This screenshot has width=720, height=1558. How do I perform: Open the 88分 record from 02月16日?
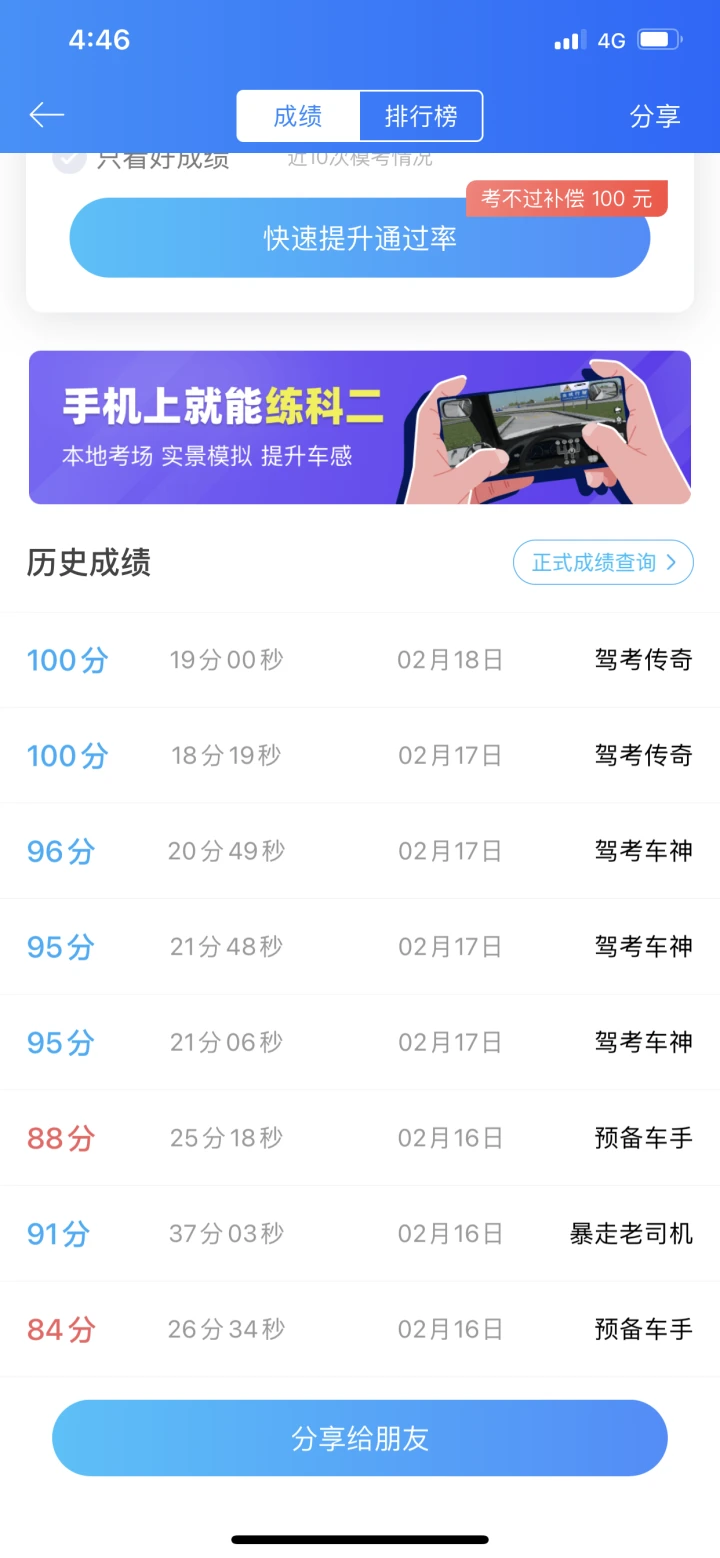[360, 1138]
